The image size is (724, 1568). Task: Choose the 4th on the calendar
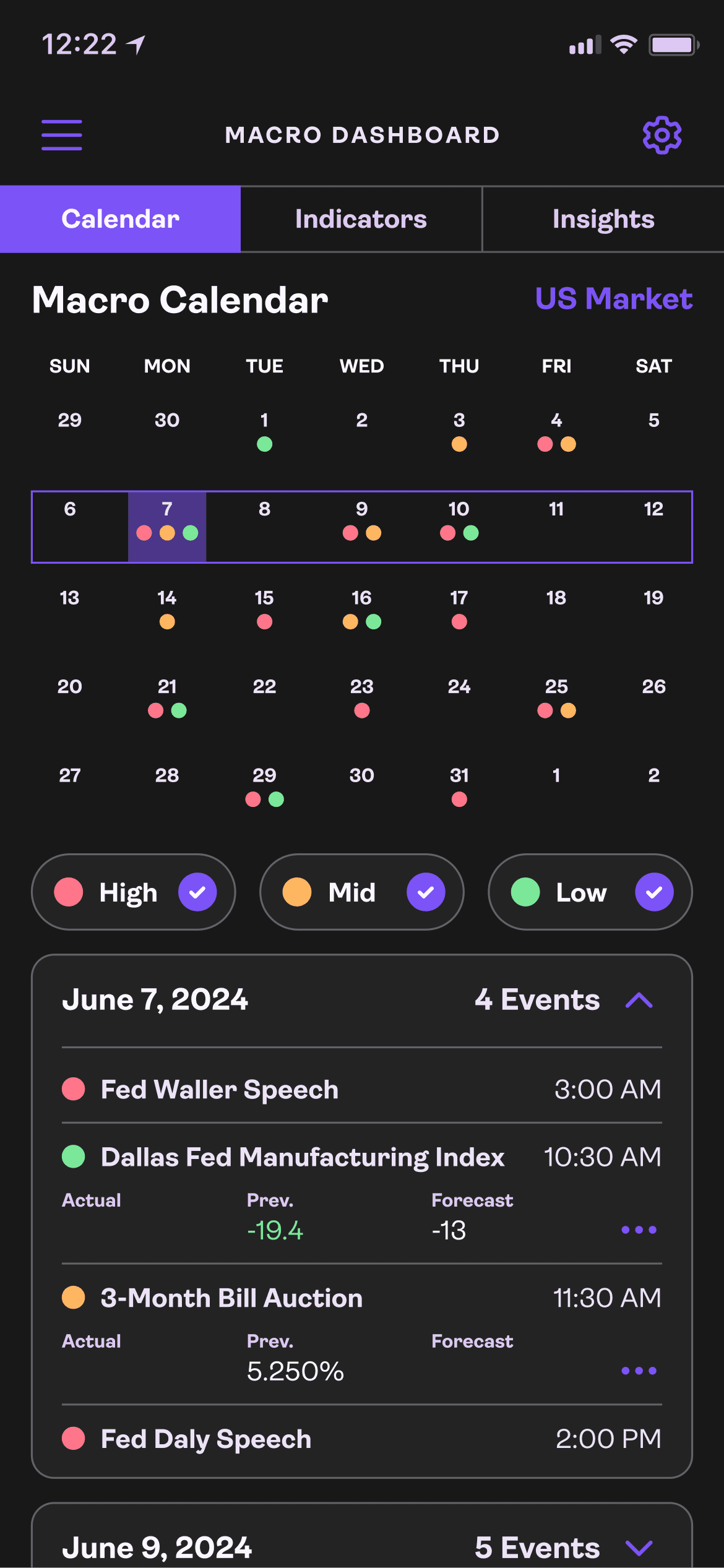556,433
